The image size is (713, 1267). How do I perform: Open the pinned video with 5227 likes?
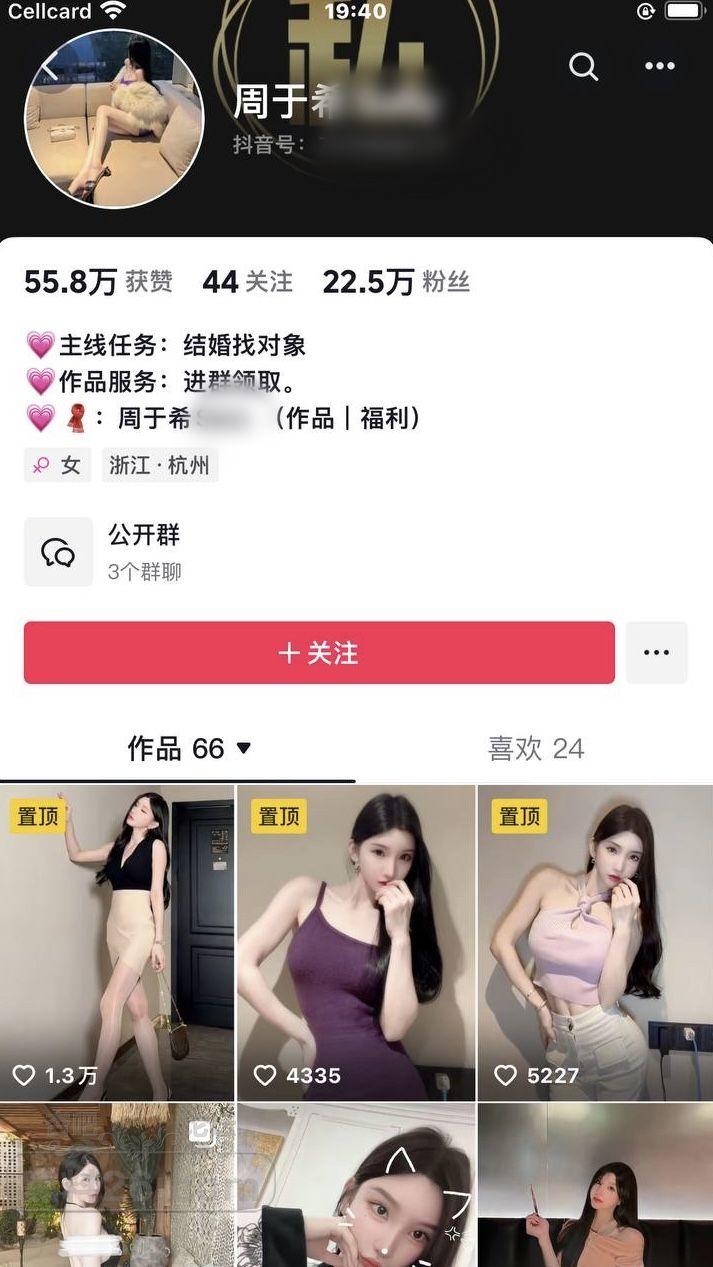pos(595,942)
